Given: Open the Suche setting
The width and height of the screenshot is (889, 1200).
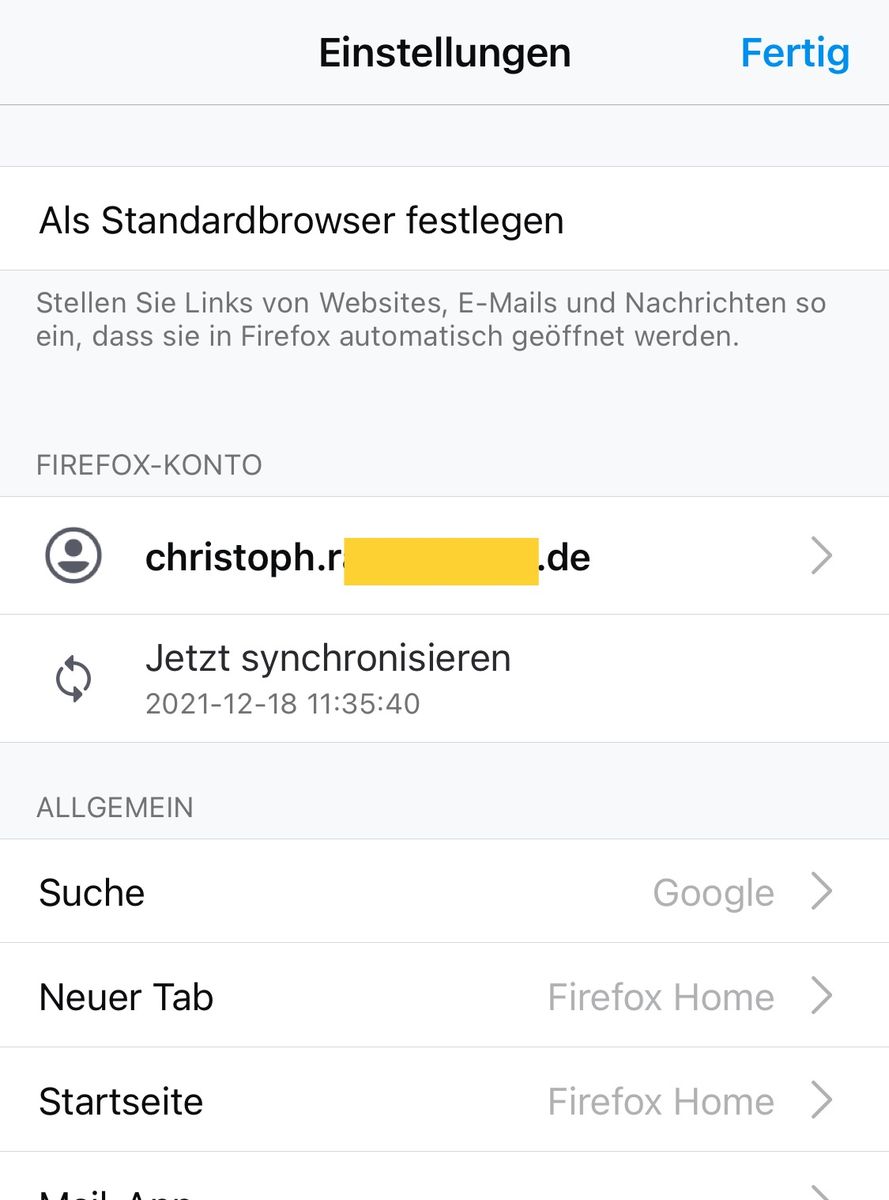Looking at the screenshot, I should click(444, 892).
